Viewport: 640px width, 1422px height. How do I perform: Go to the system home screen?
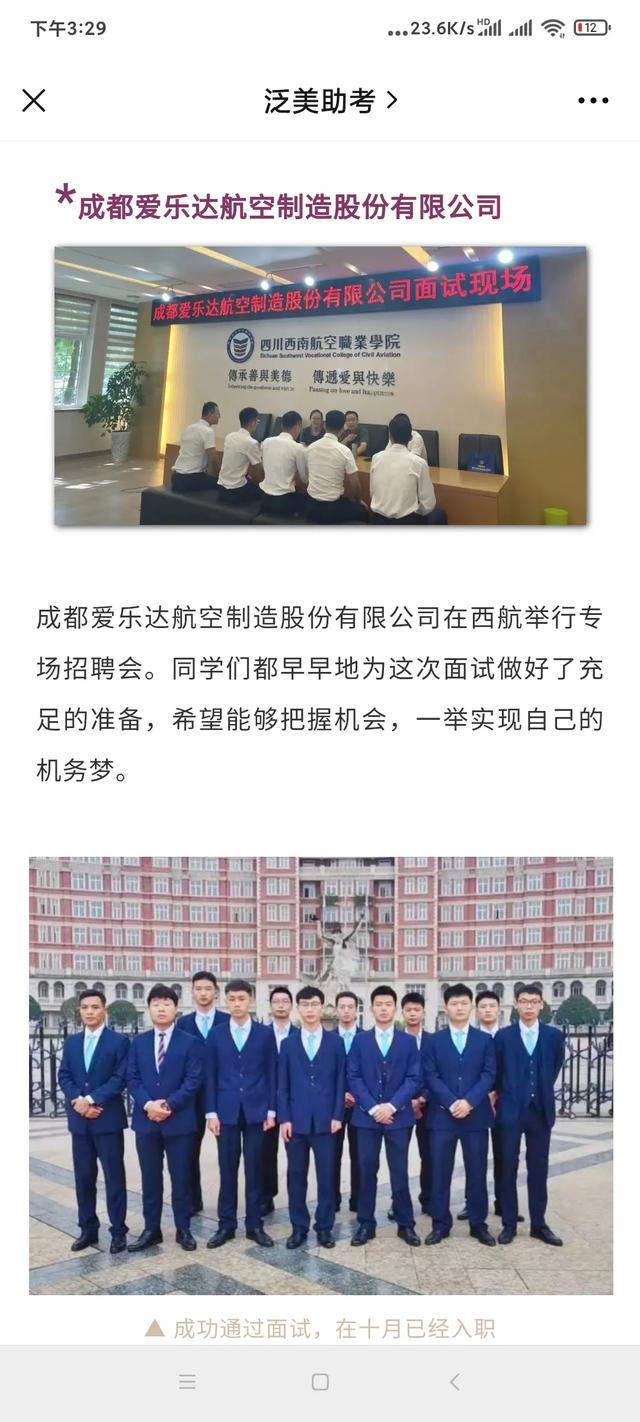(x=320, y=1382)
